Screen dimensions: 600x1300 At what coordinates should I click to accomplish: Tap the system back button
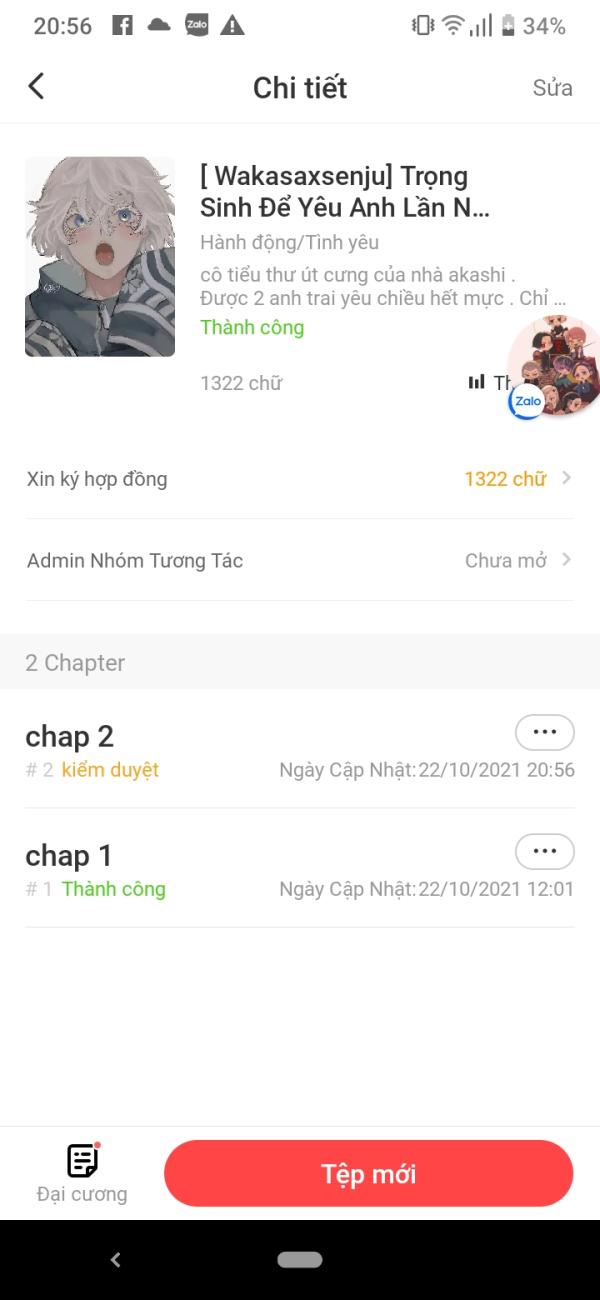pyautogui.click(x=115, y=1260)
